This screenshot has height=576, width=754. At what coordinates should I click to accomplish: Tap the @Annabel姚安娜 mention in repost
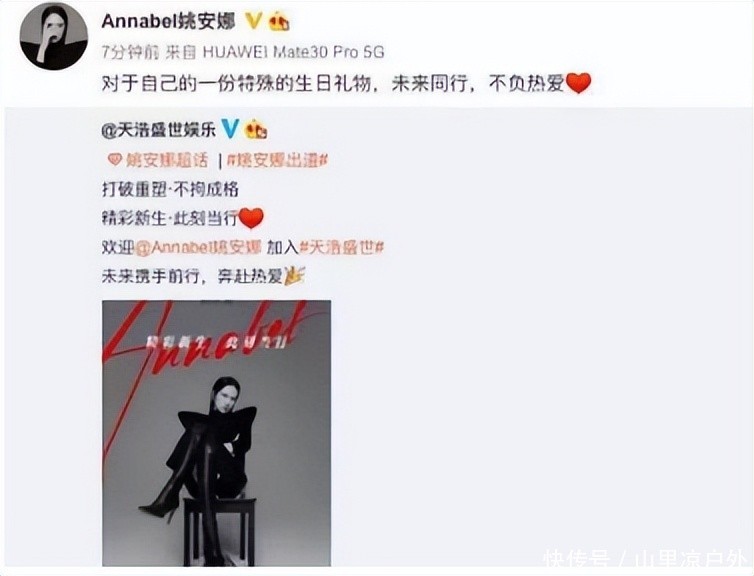point(197,248)
